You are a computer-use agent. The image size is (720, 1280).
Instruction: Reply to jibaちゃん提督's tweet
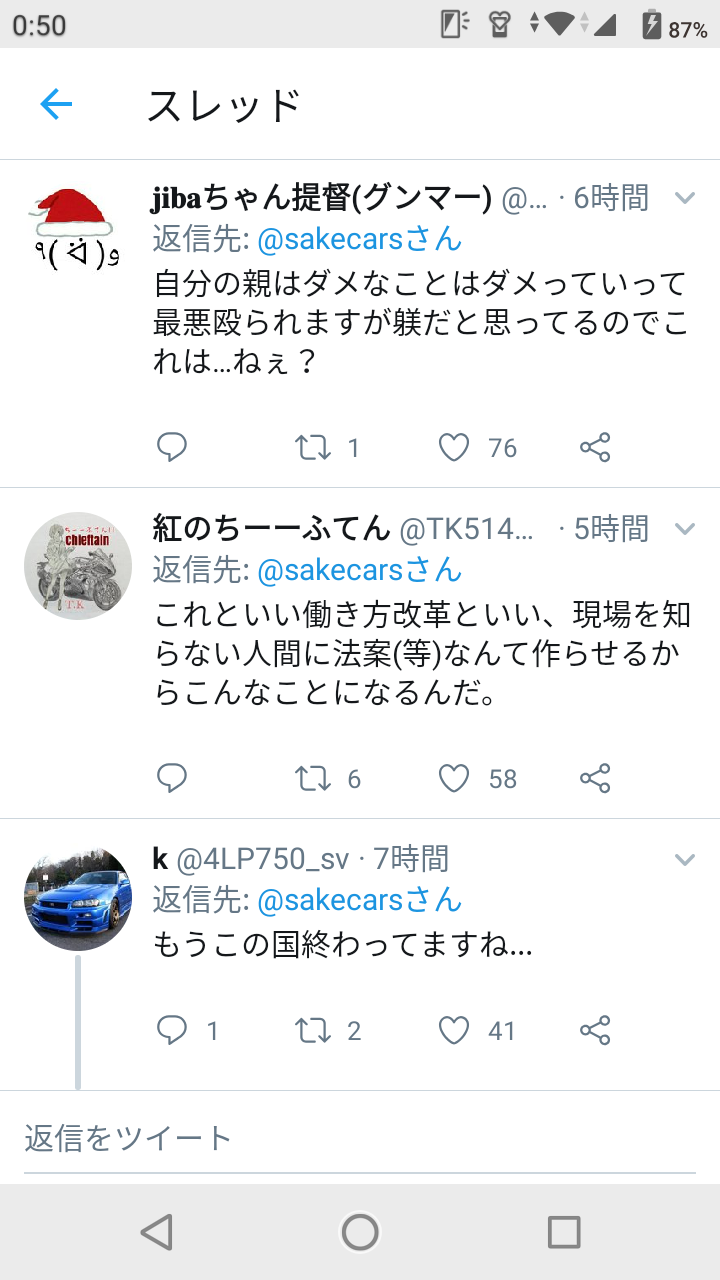172,447
